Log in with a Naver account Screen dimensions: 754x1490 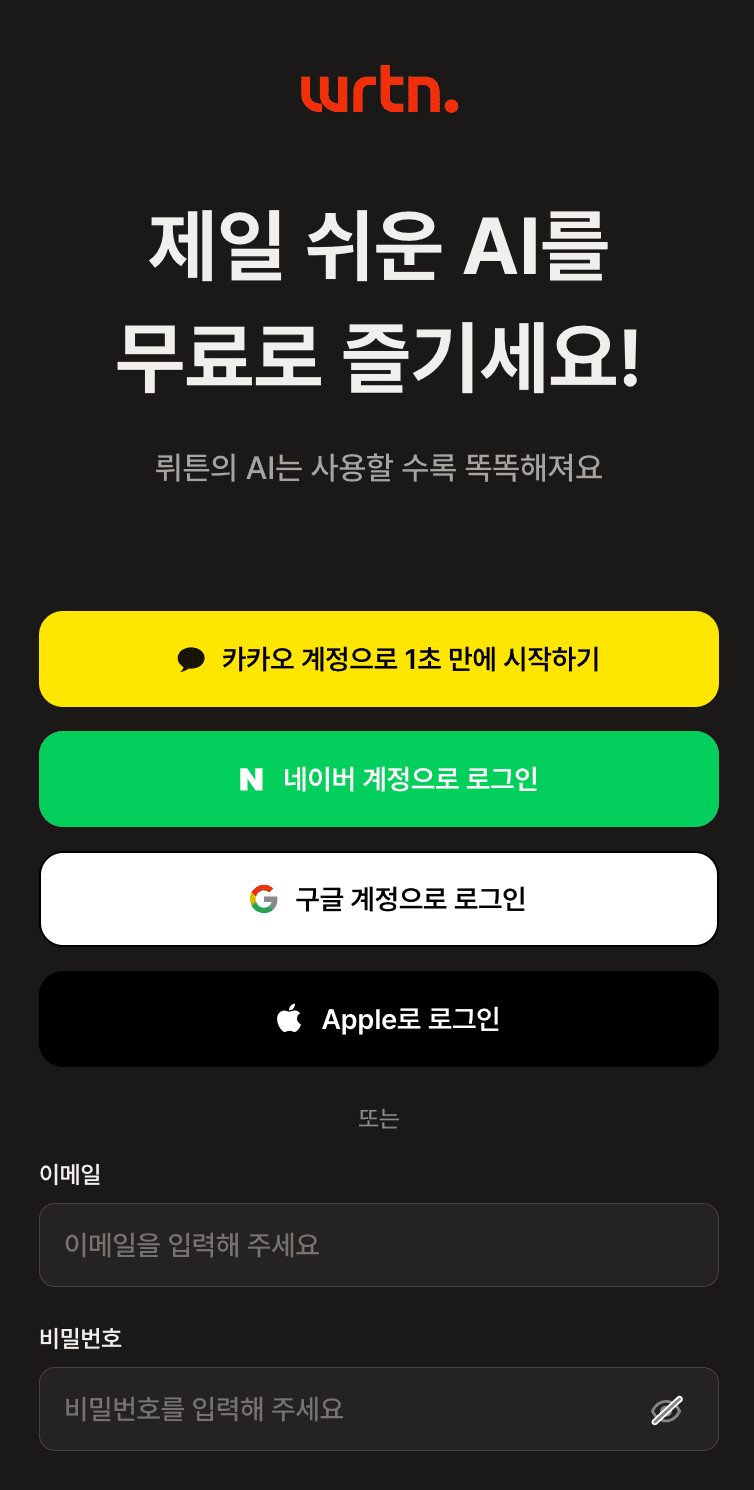[x=378, y=779]
